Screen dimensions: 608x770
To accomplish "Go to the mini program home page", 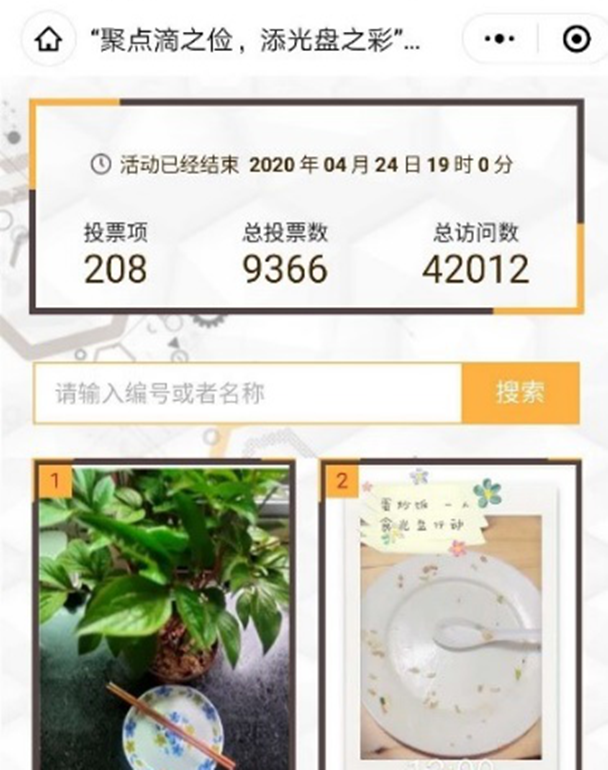I will point(48,39).
